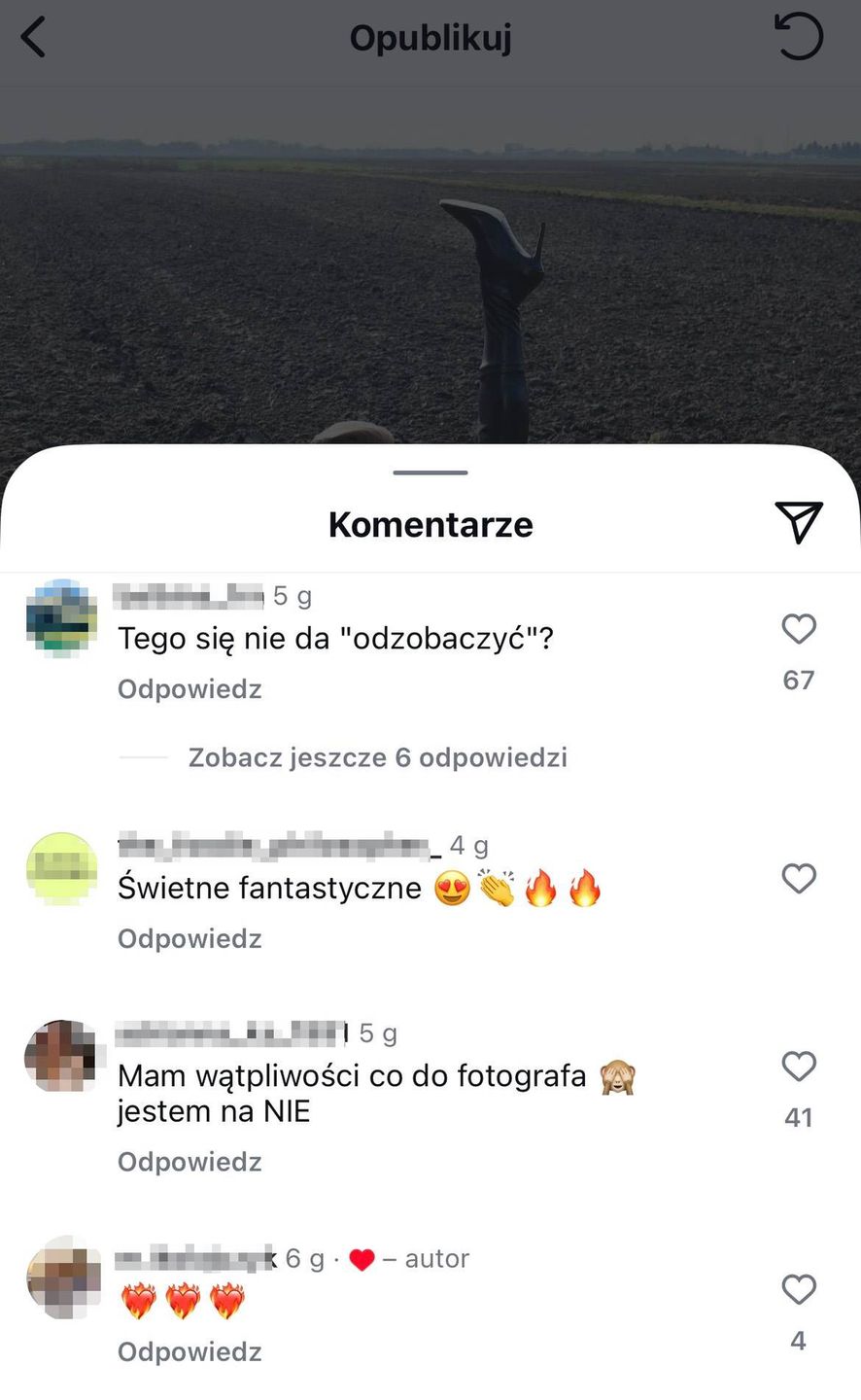Like the comment with three heart emojis

[799, 1290]
